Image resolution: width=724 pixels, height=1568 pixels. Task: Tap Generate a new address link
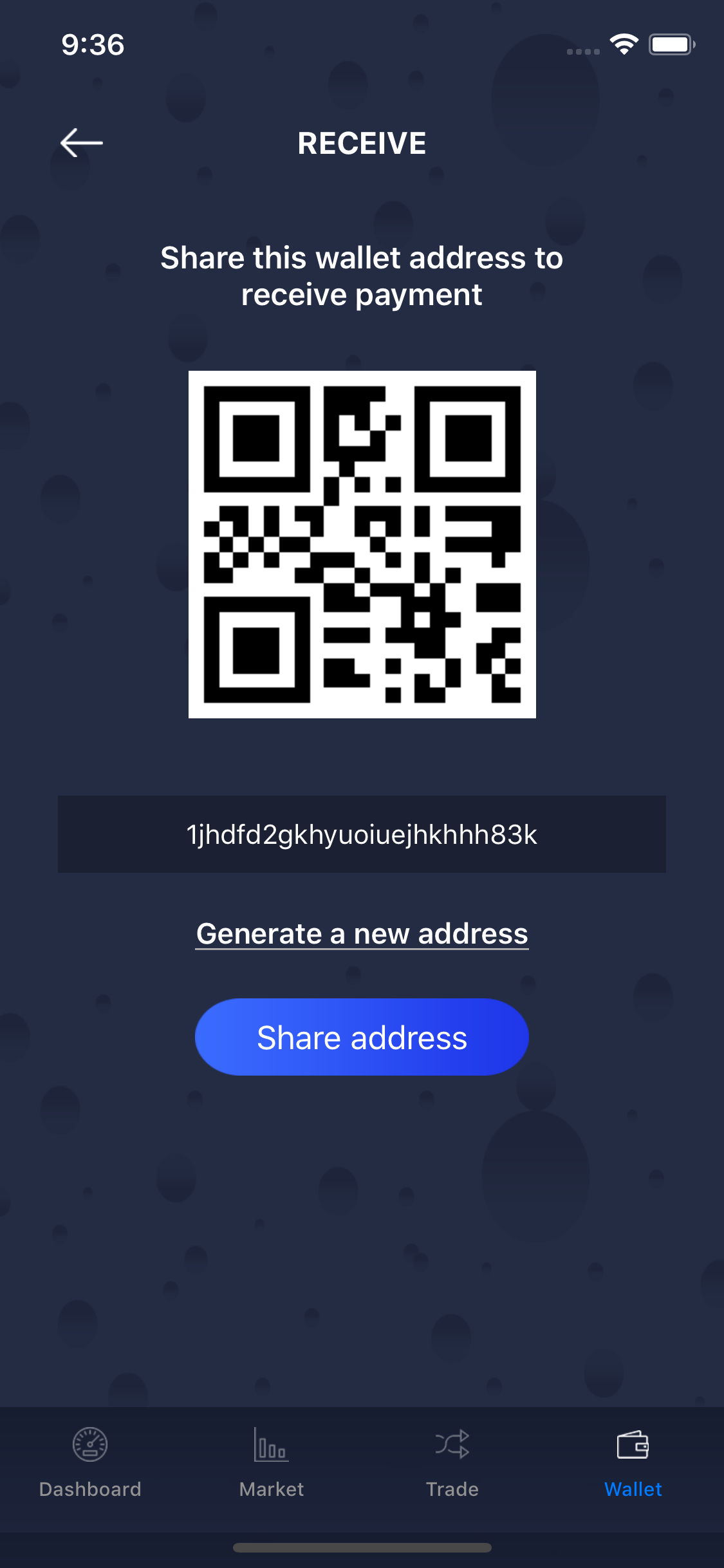click(362, 934)
